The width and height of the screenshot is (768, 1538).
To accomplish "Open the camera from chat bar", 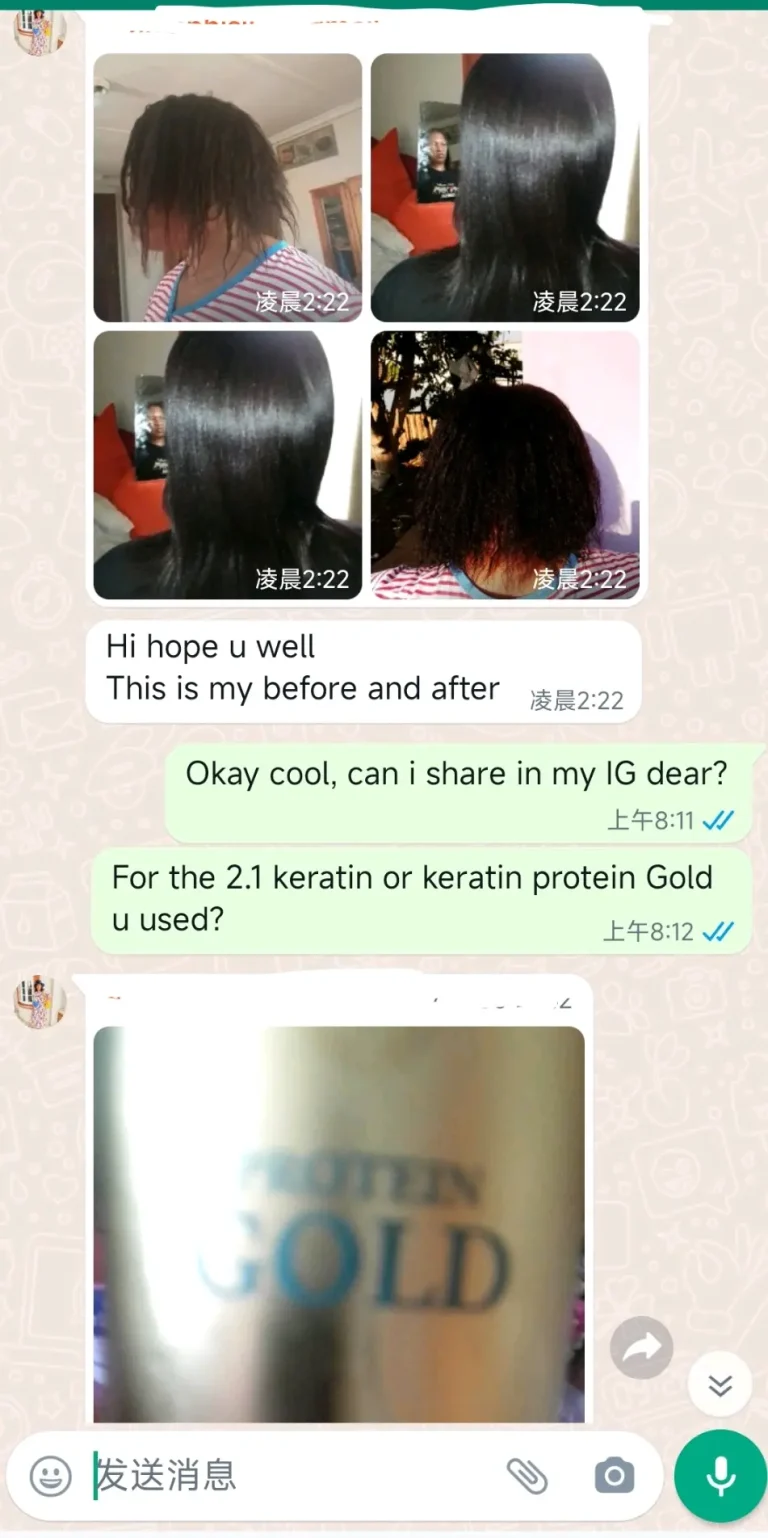I will tap(613, 1475).
